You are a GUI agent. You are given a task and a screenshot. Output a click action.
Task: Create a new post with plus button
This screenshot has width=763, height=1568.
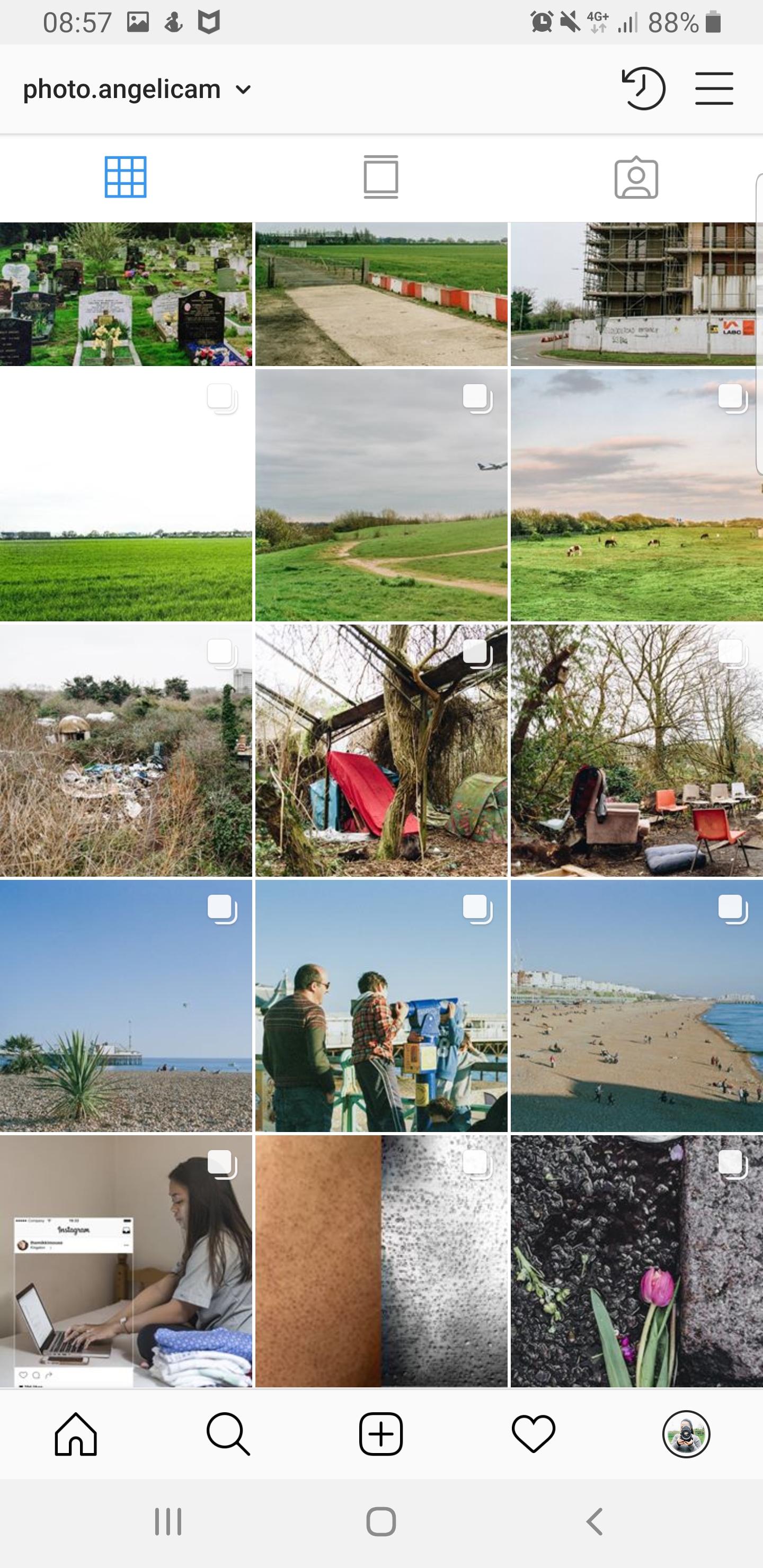click(x=381, y=1434)
